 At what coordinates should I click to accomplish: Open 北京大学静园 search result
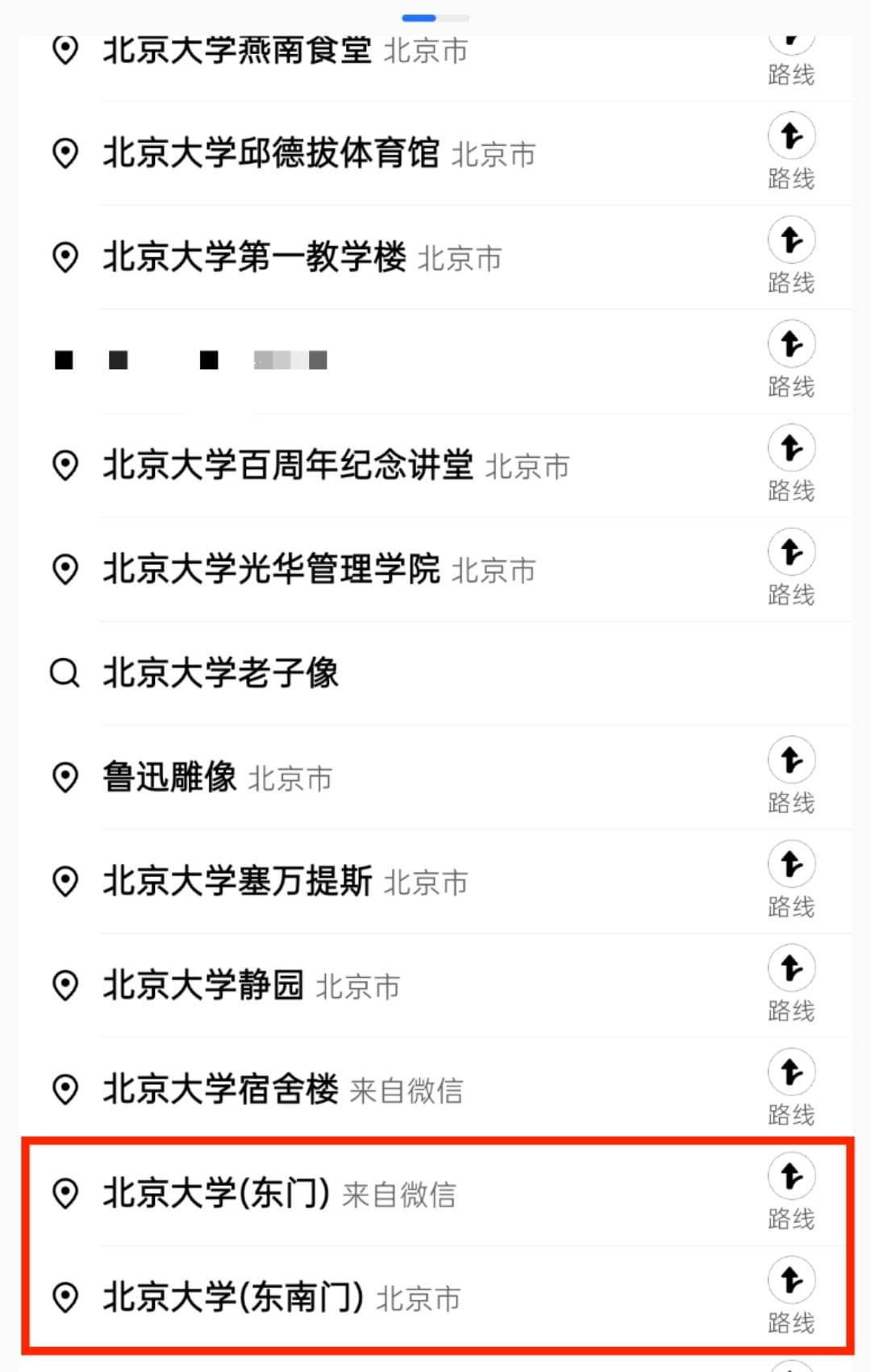(202, 985)
